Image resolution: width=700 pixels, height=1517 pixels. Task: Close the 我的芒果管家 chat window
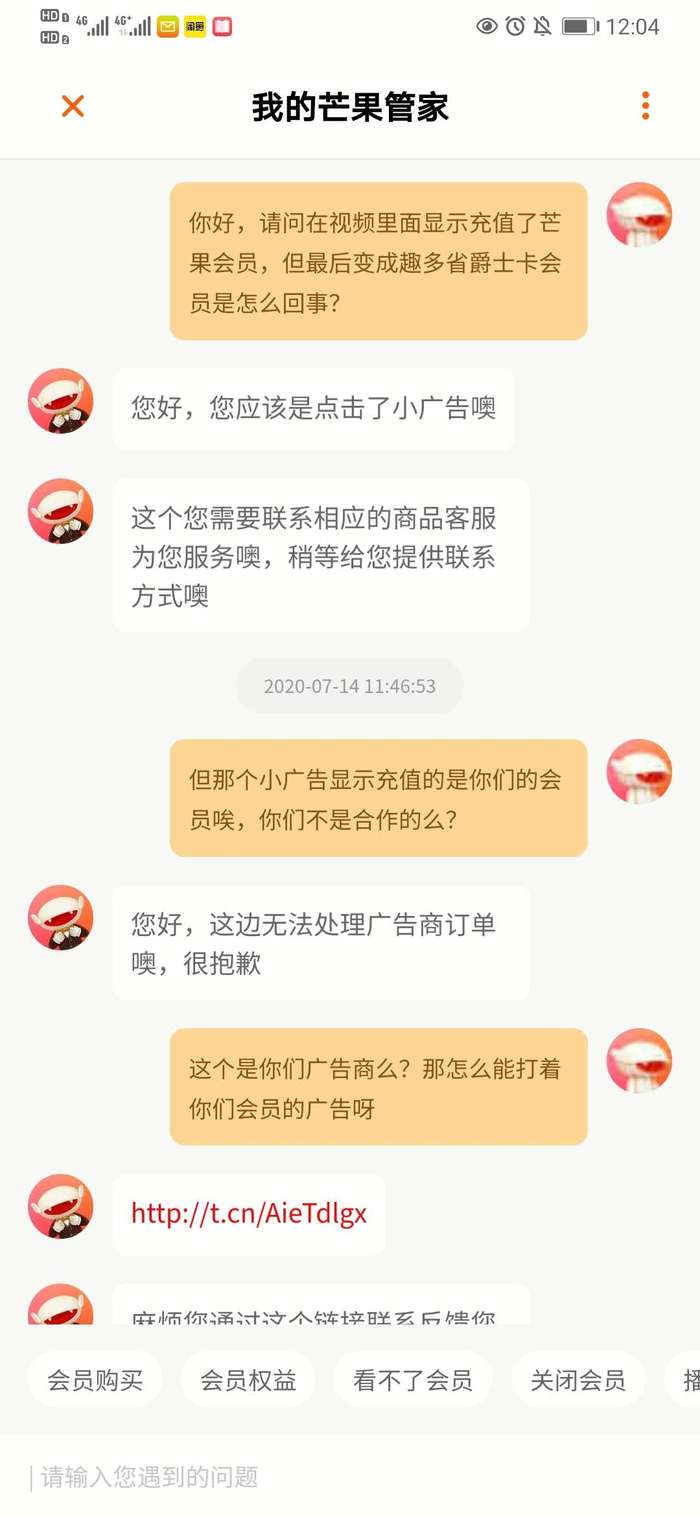coord(73,106)
